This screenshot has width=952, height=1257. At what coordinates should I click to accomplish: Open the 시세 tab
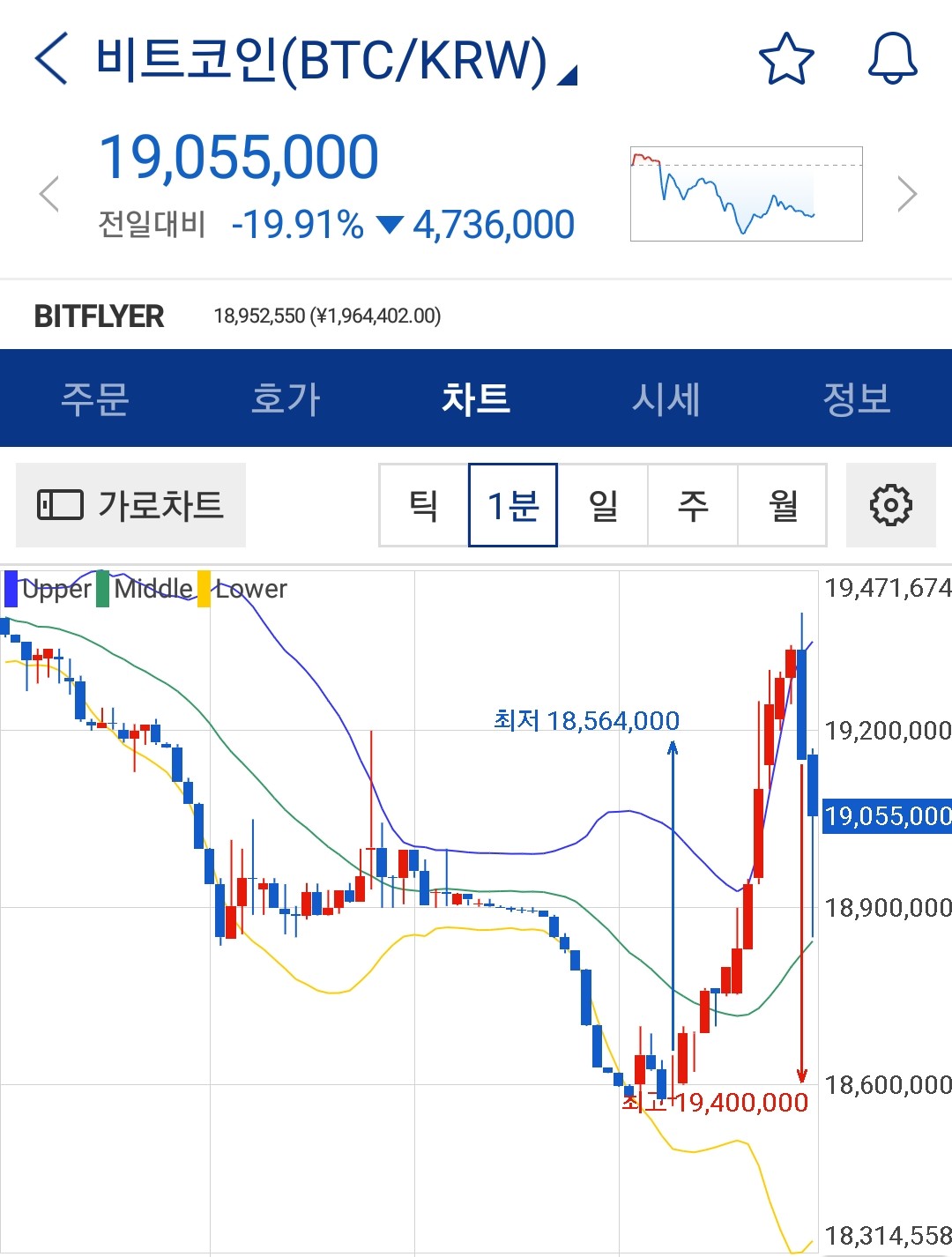(668, 398)
